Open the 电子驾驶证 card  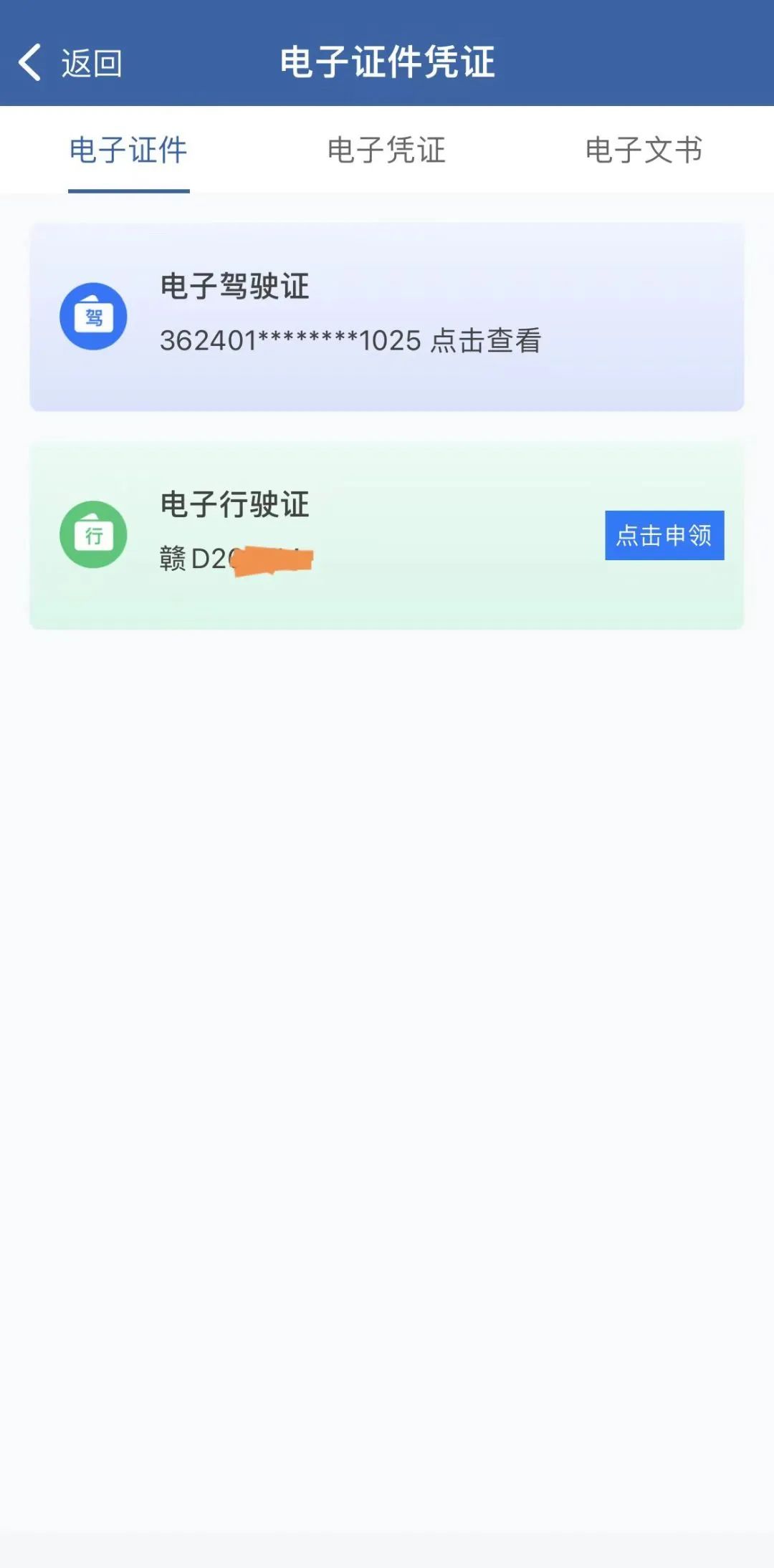point(386,317)
